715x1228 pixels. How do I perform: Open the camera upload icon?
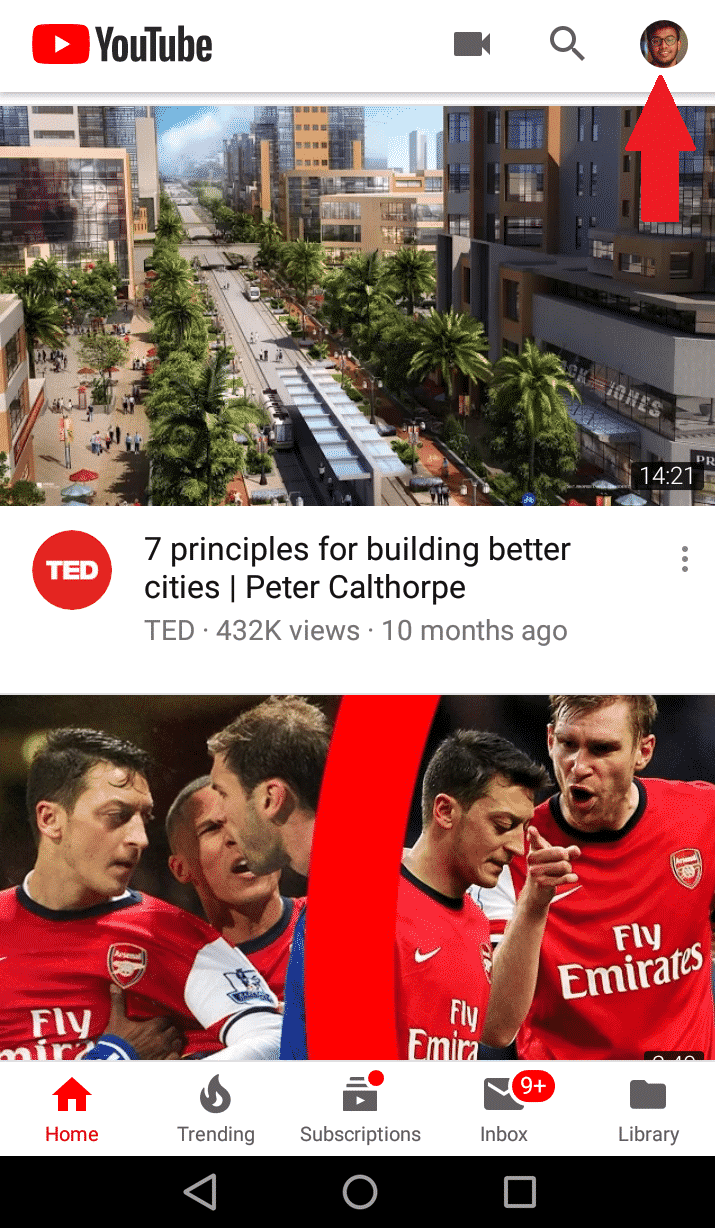tap(472, 44)
